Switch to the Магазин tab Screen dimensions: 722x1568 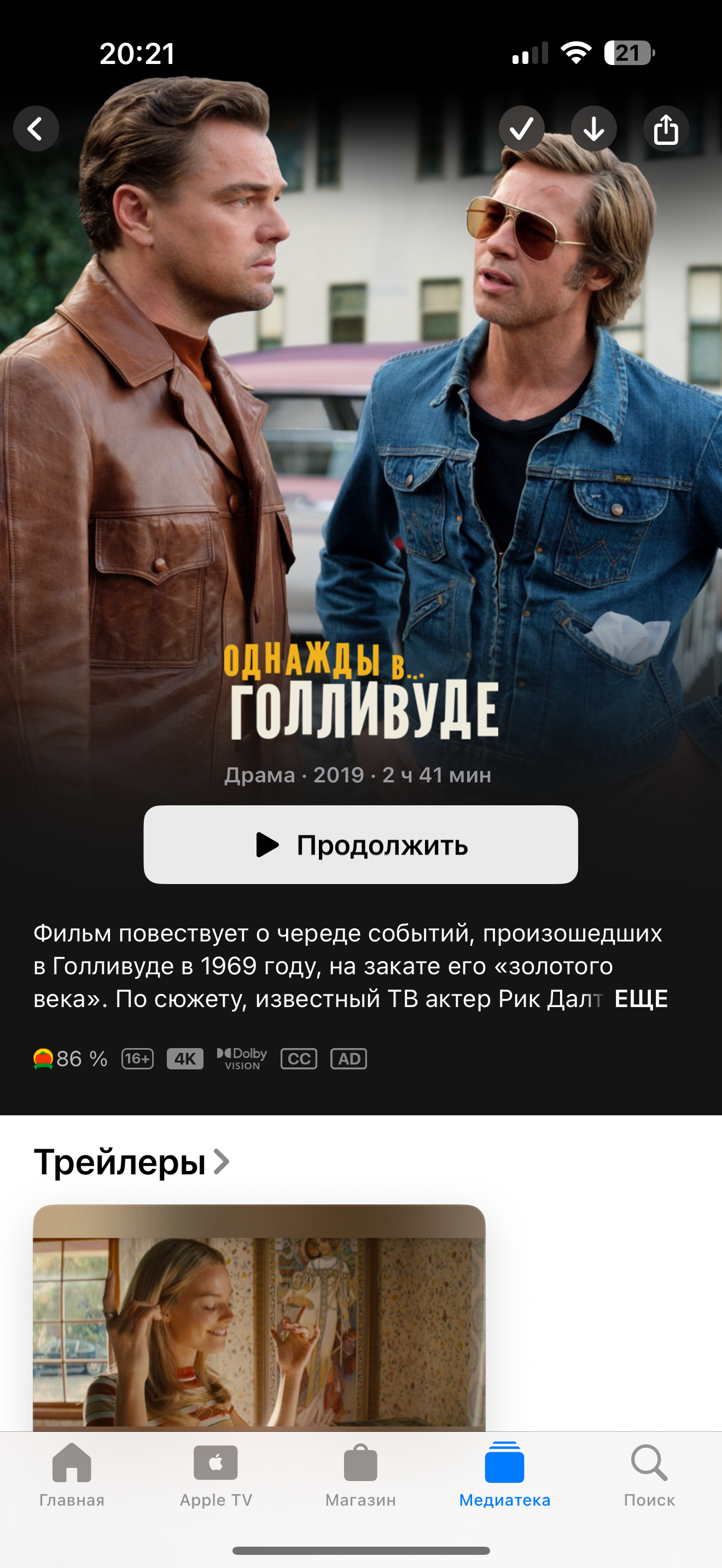click(360, 1473)
